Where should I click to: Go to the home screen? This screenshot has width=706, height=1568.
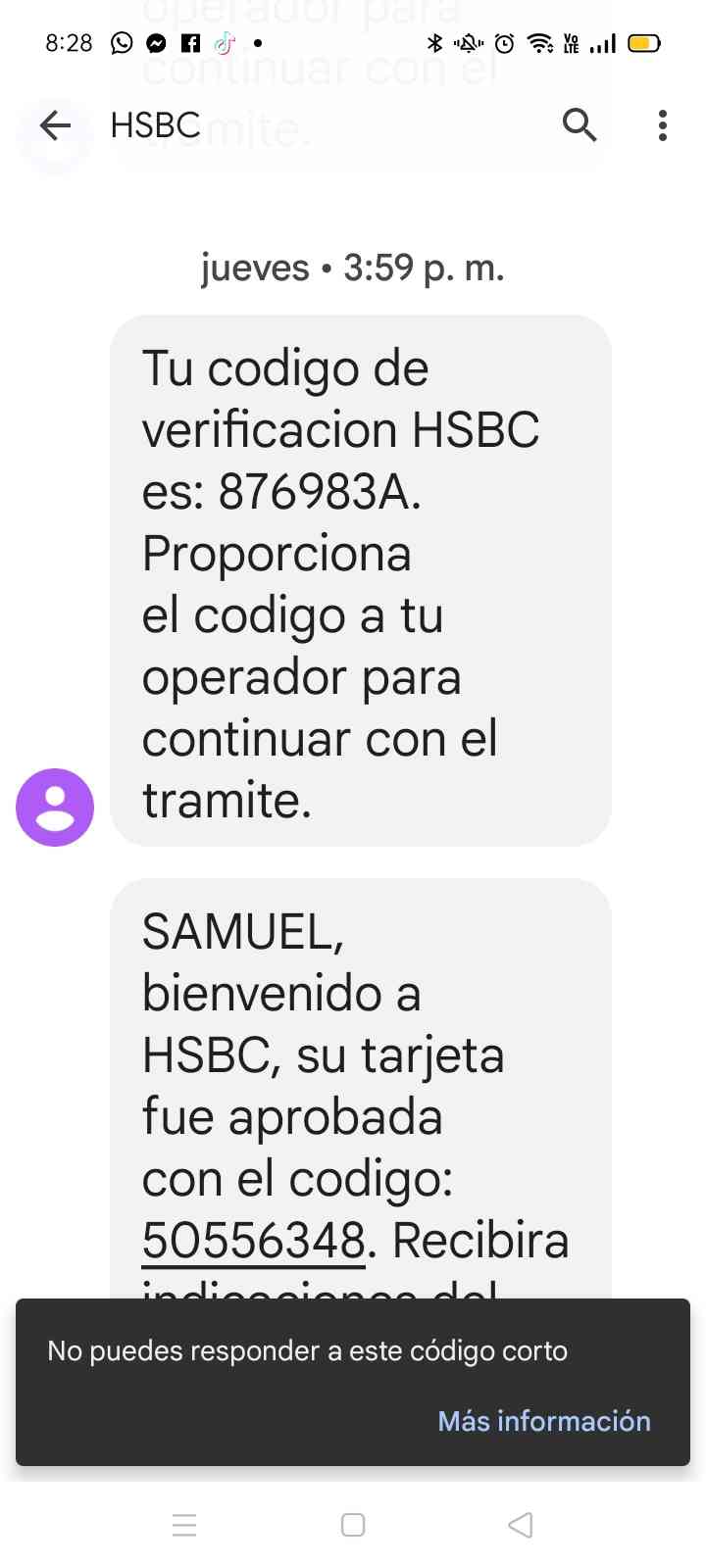pyautogui.click(x=353, y=1525)
